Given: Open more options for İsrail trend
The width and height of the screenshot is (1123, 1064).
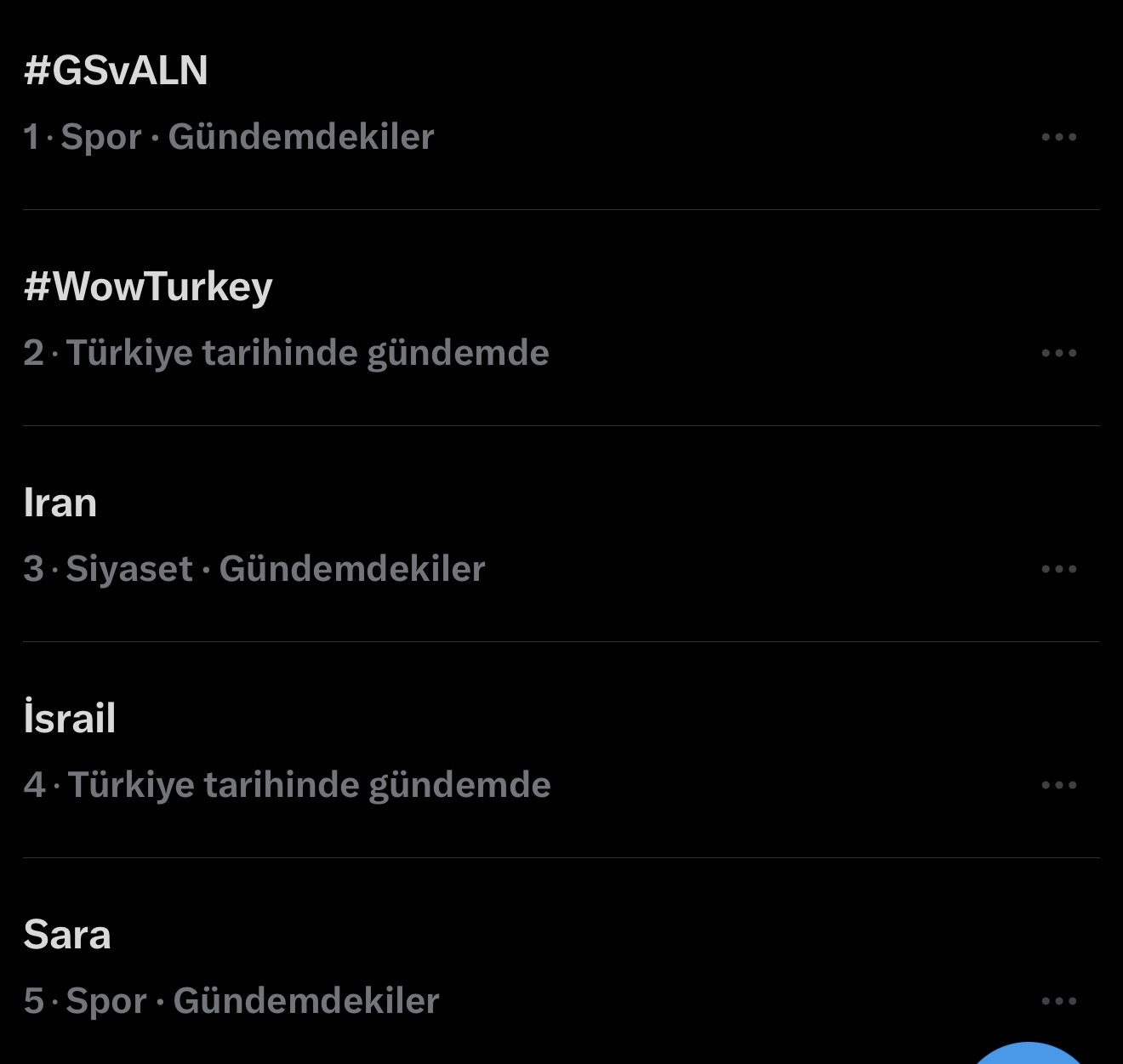Looking at the screenshot, I should (x=1058, y=785).
